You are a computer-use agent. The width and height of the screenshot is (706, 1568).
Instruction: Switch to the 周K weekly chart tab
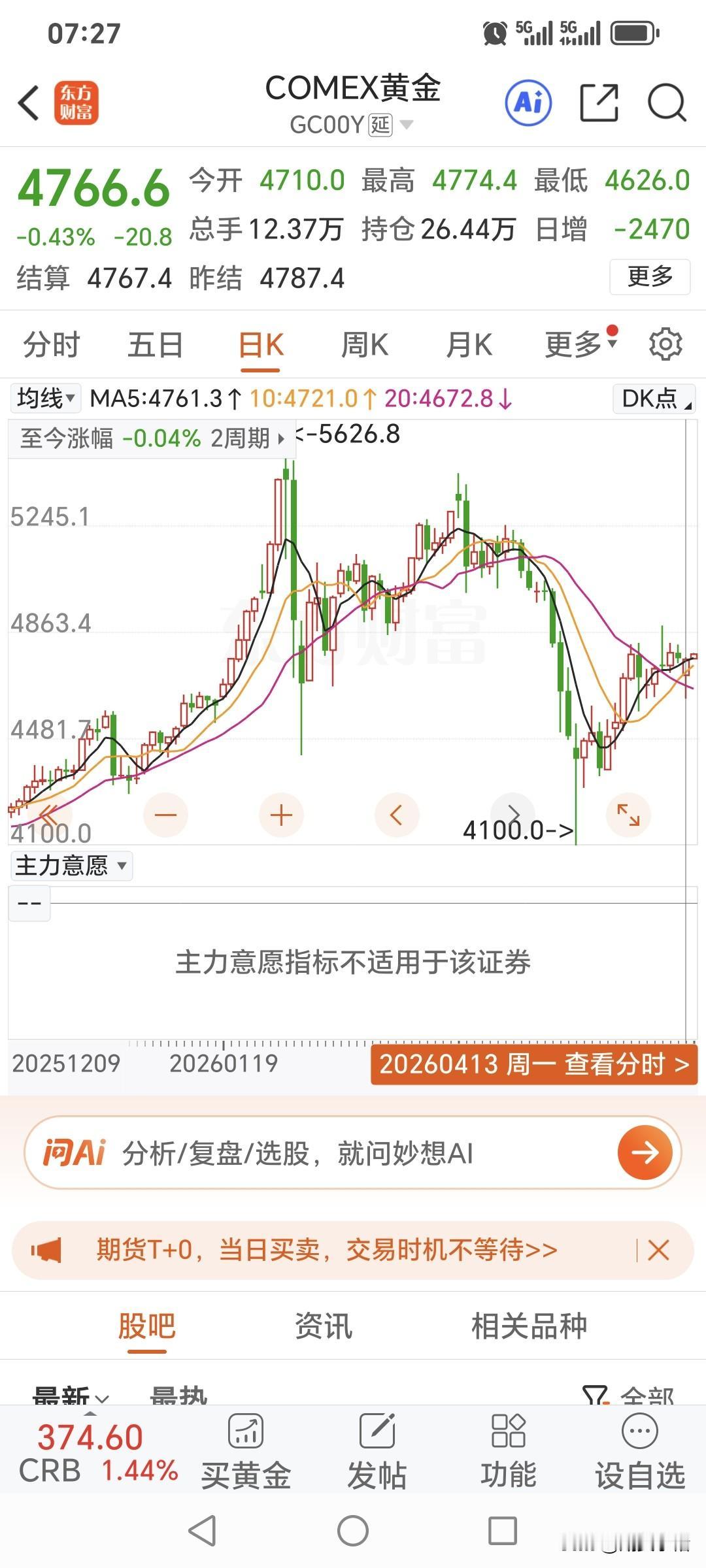(365, 344)
